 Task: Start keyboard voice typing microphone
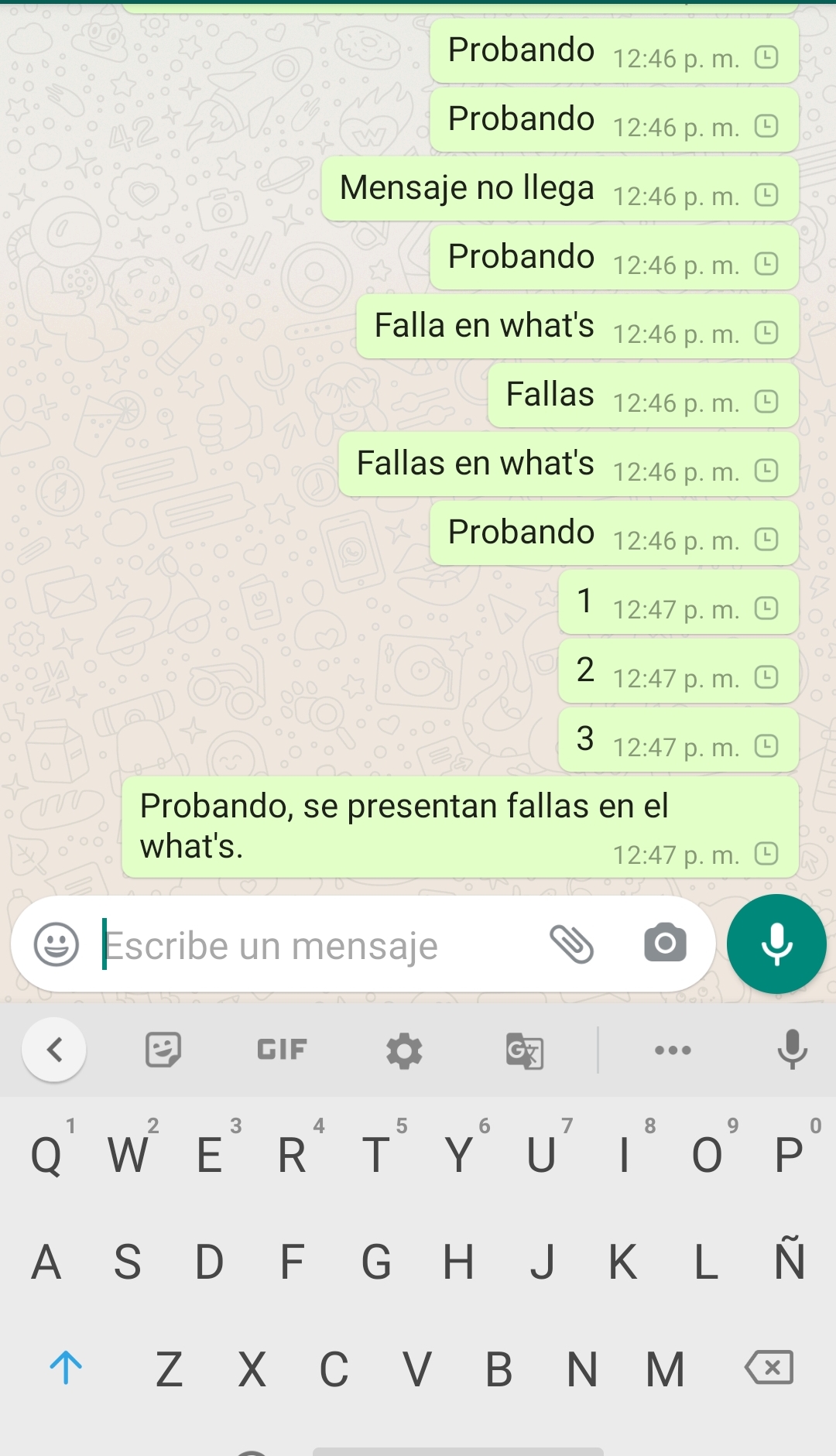point(792,1050)
